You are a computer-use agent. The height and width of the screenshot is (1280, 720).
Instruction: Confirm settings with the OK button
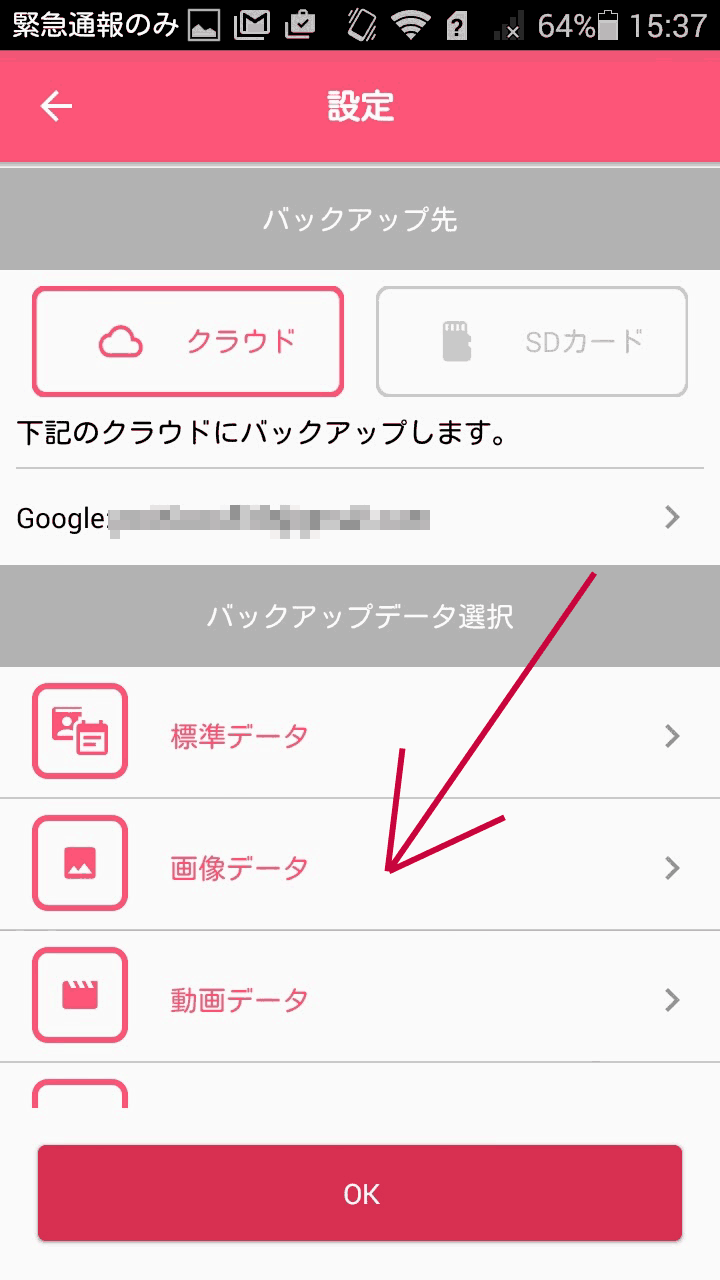pos(360,1194)
